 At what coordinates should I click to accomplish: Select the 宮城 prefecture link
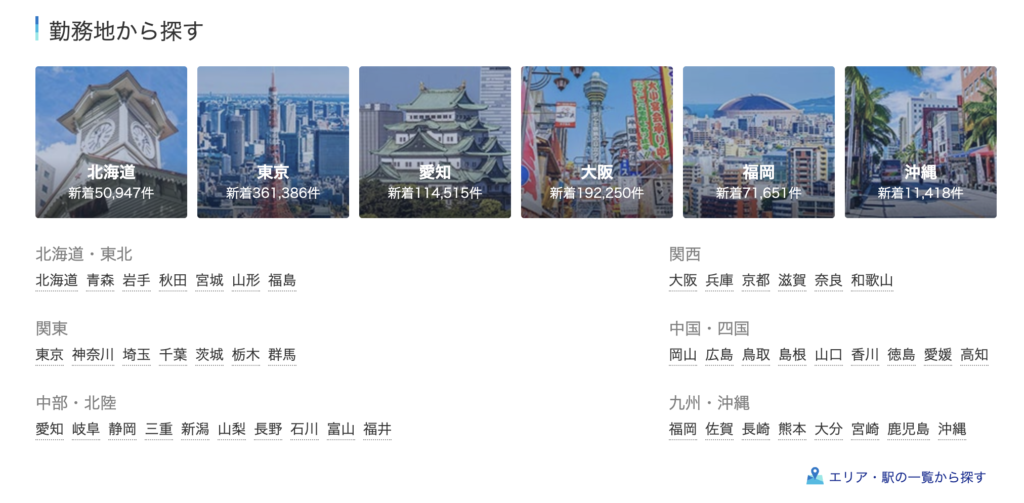click(x=209, y=281)
